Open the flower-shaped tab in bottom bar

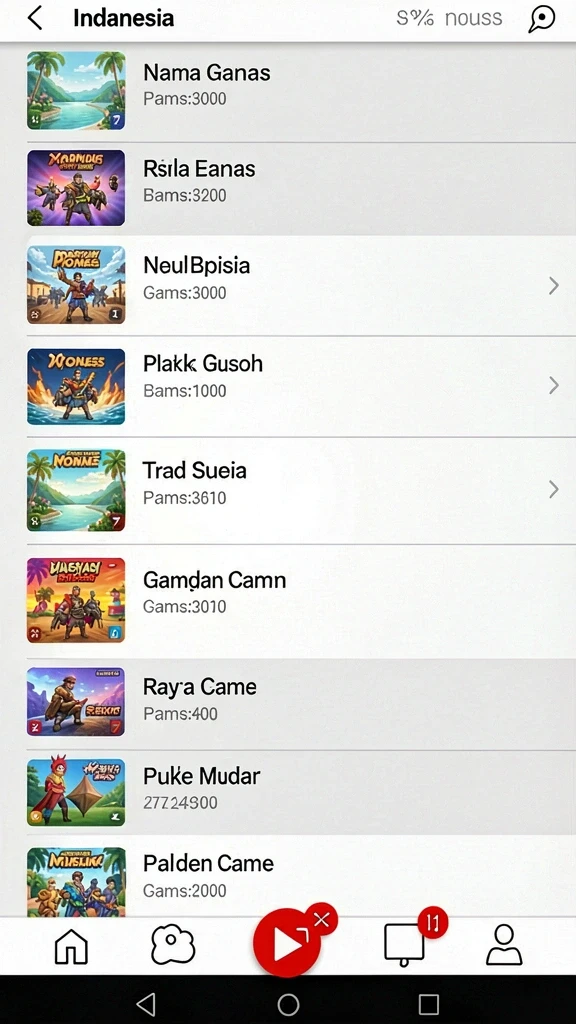click(x=172, y=946)
